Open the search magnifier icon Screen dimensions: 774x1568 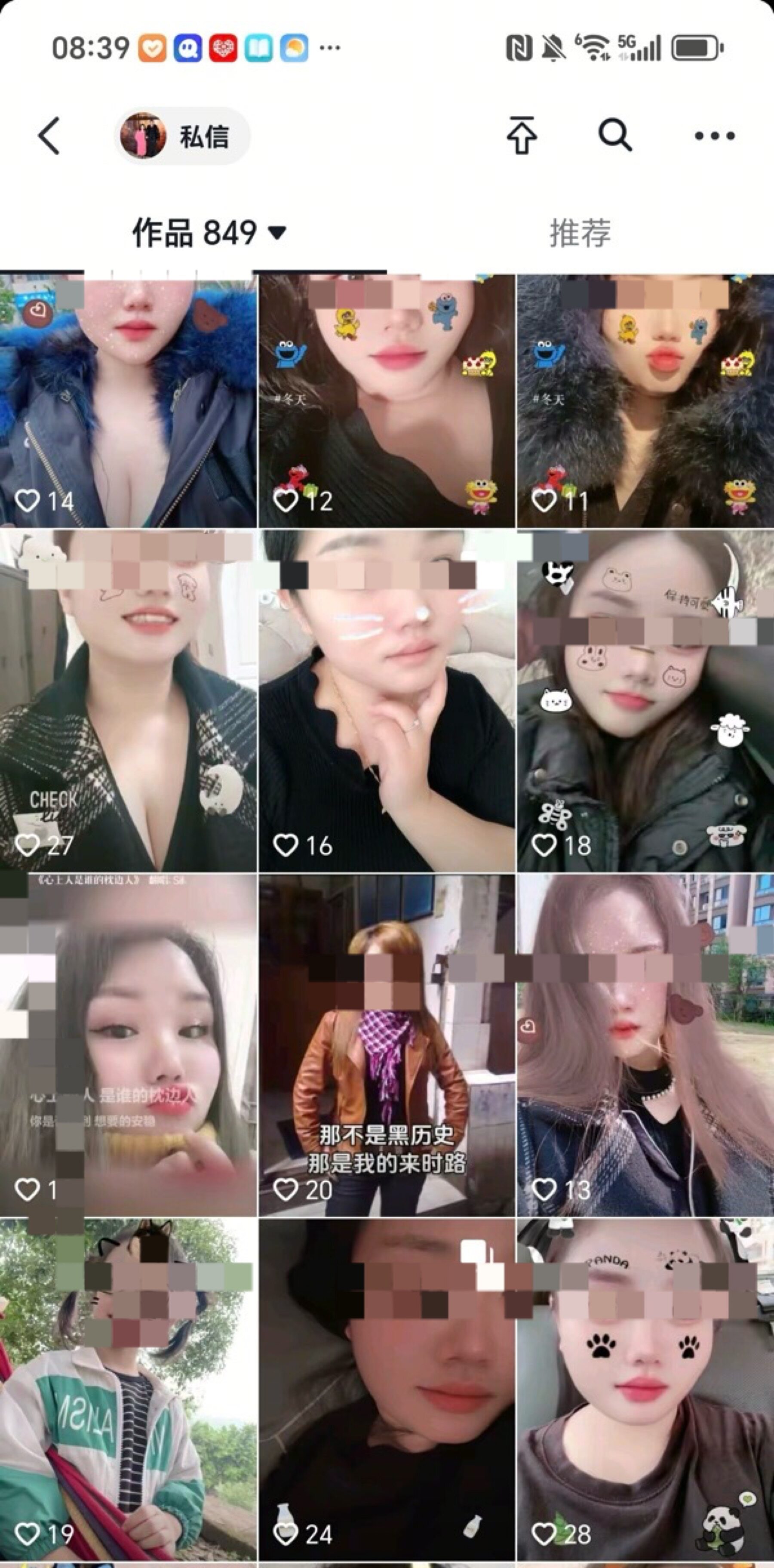[x=614, y=135]
